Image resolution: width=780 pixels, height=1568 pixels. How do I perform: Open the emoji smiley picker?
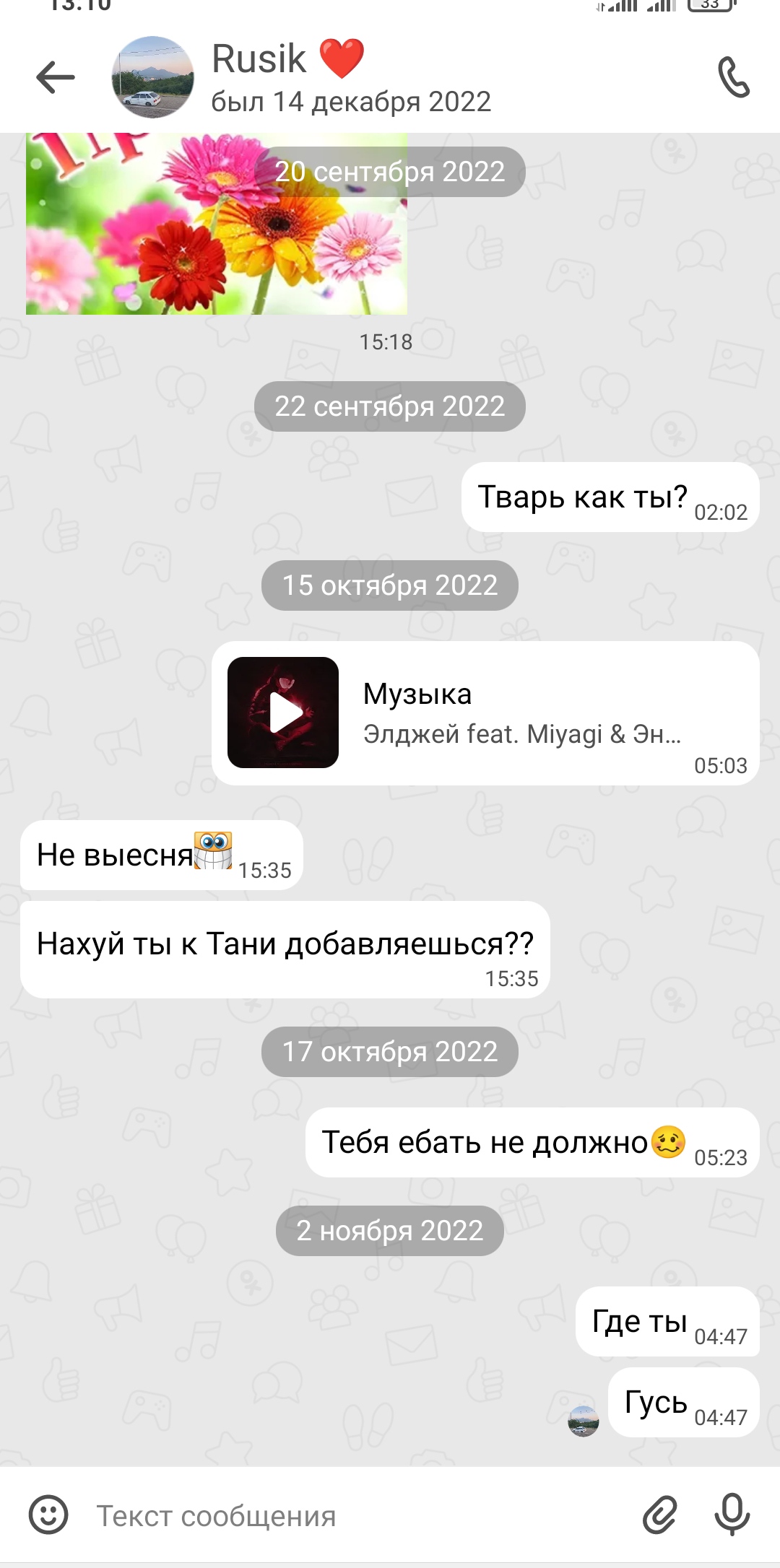click(x=48, y=1515)
